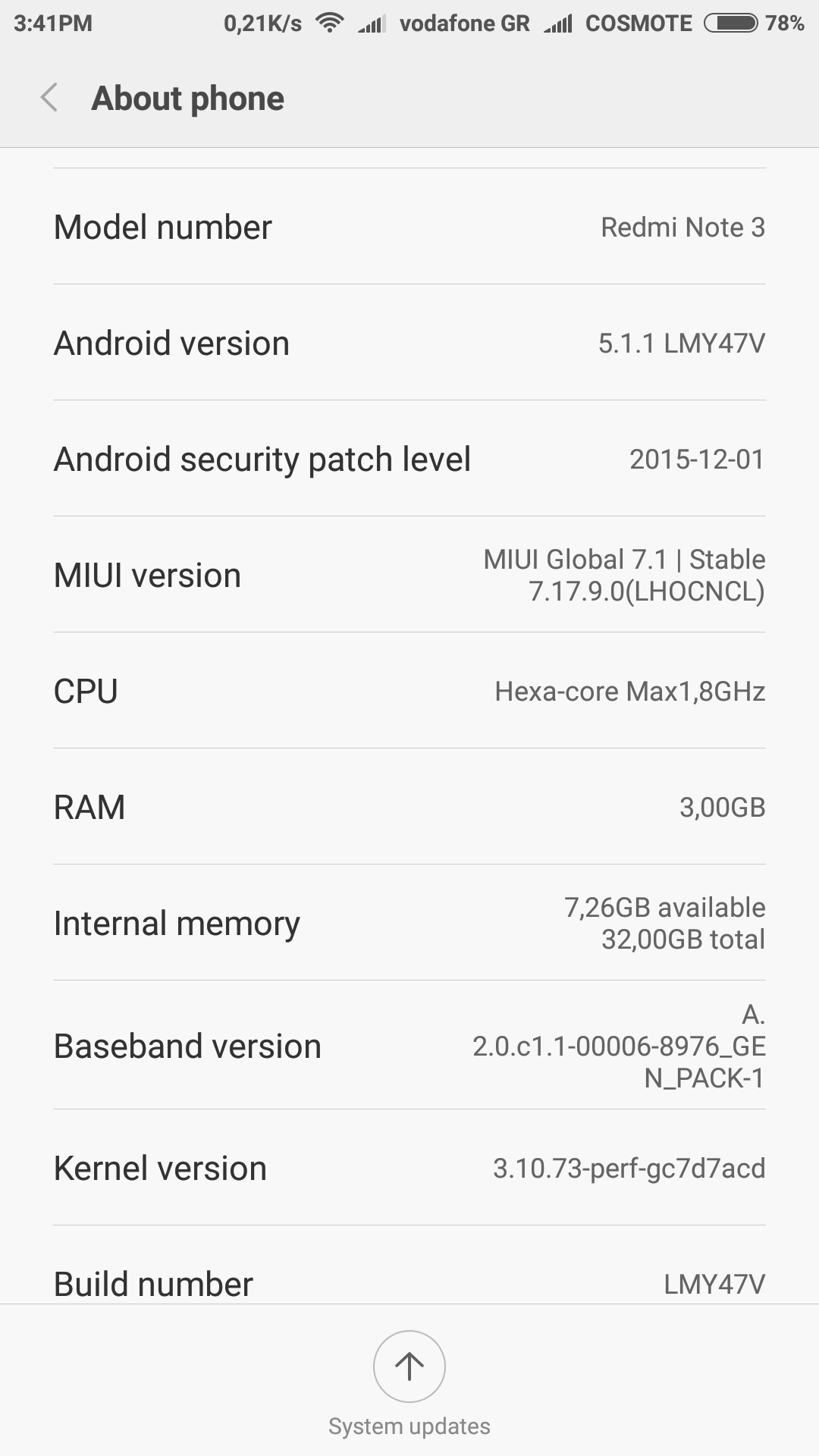Tap the Baseband version row

[409, 1046]
